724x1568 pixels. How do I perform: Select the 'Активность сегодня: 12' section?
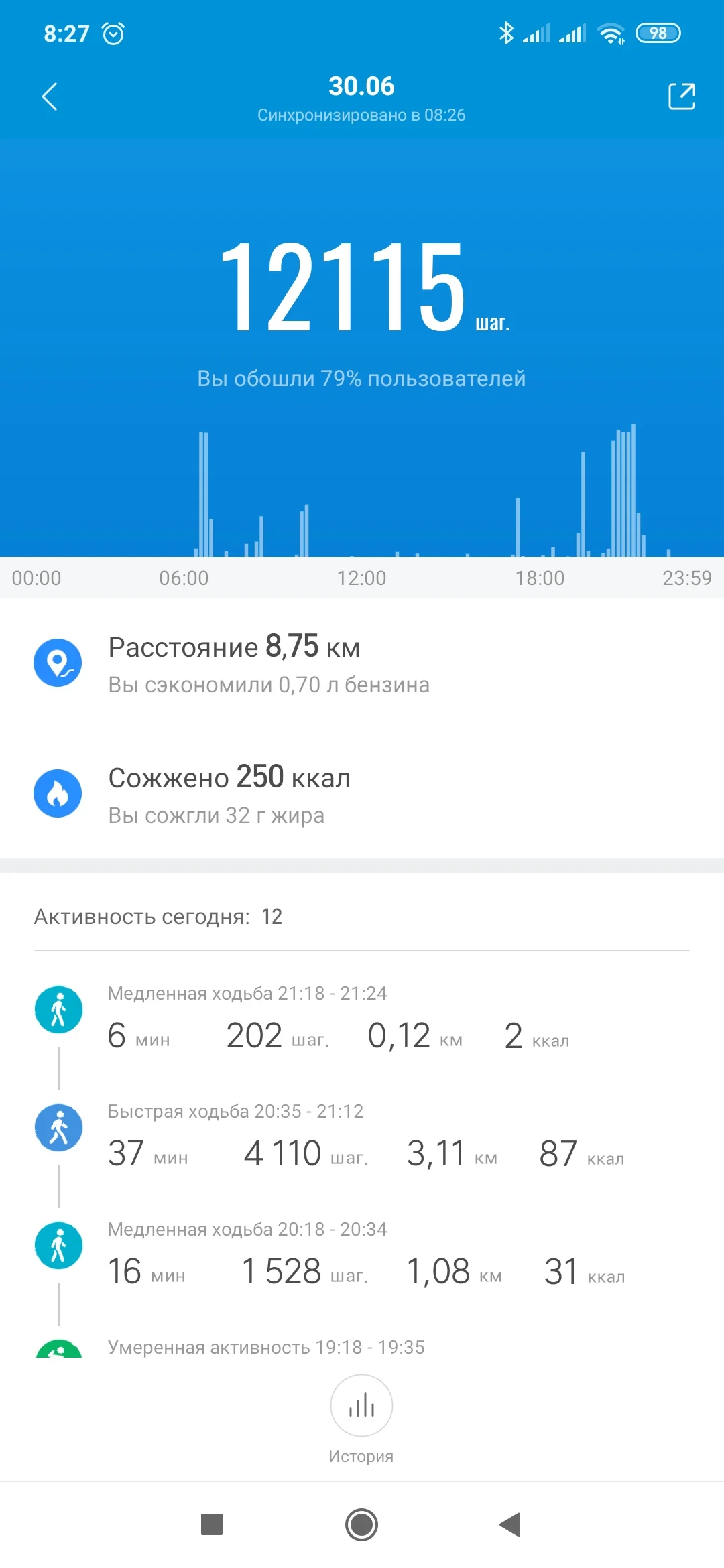click(x=158, y=916)
